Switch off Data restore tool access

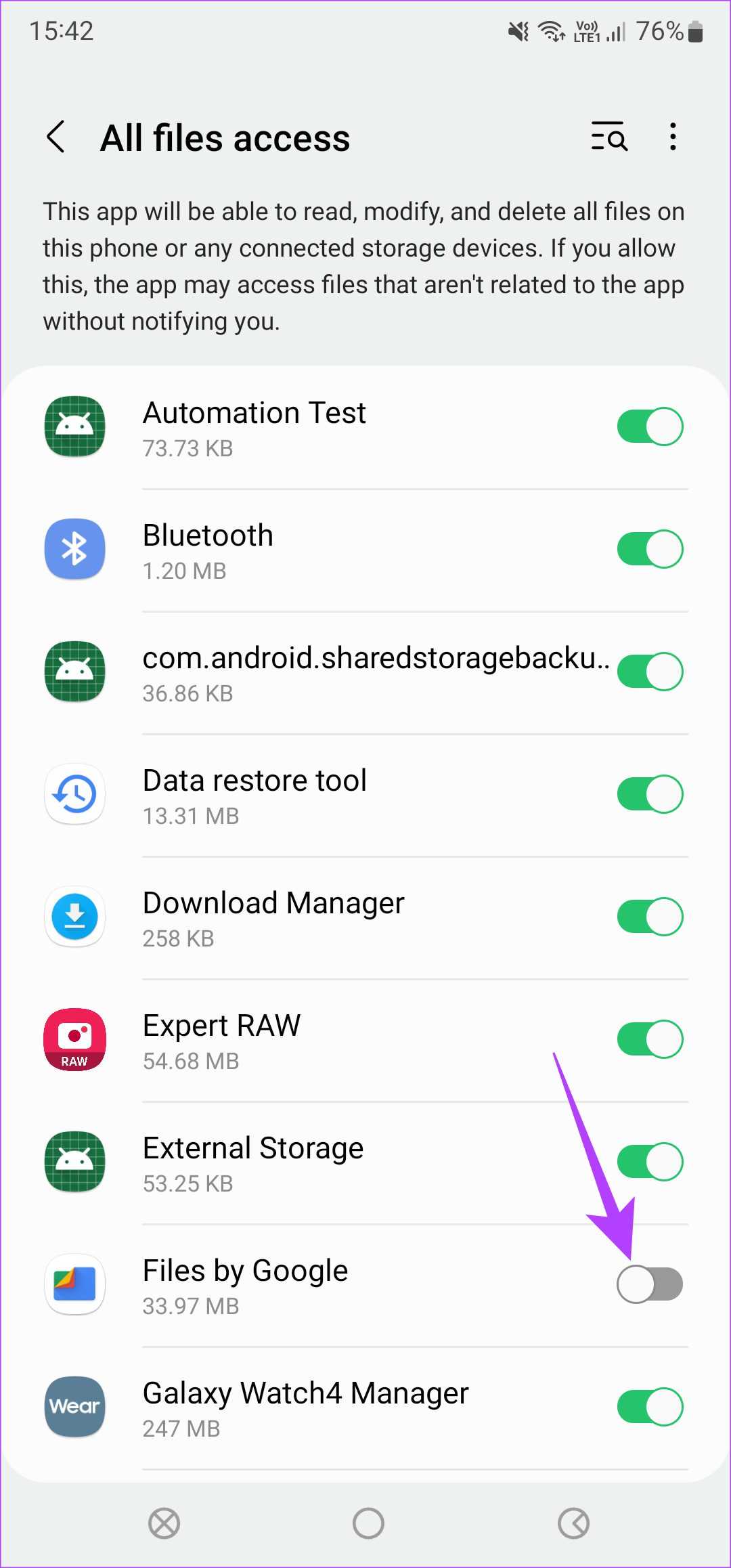650,794
